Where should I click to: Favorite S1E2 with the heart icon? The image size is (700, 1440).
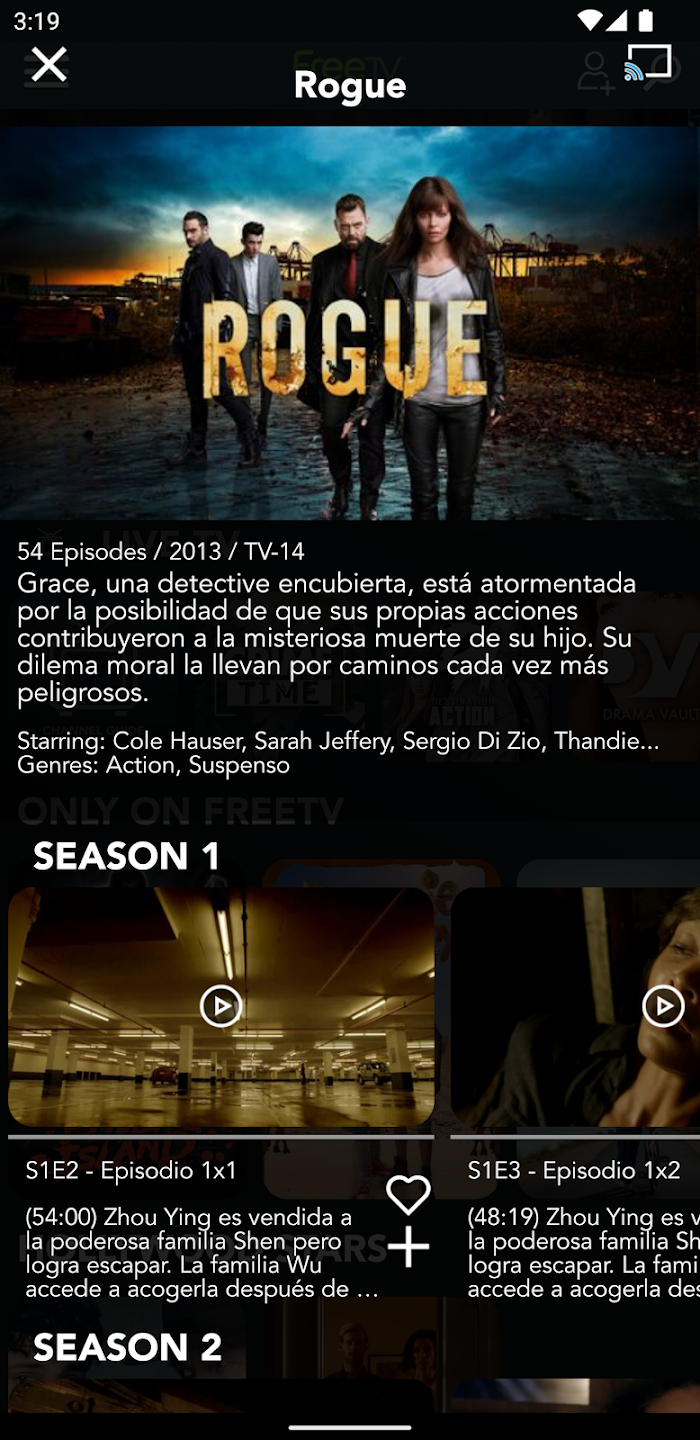coord(408,1194)
